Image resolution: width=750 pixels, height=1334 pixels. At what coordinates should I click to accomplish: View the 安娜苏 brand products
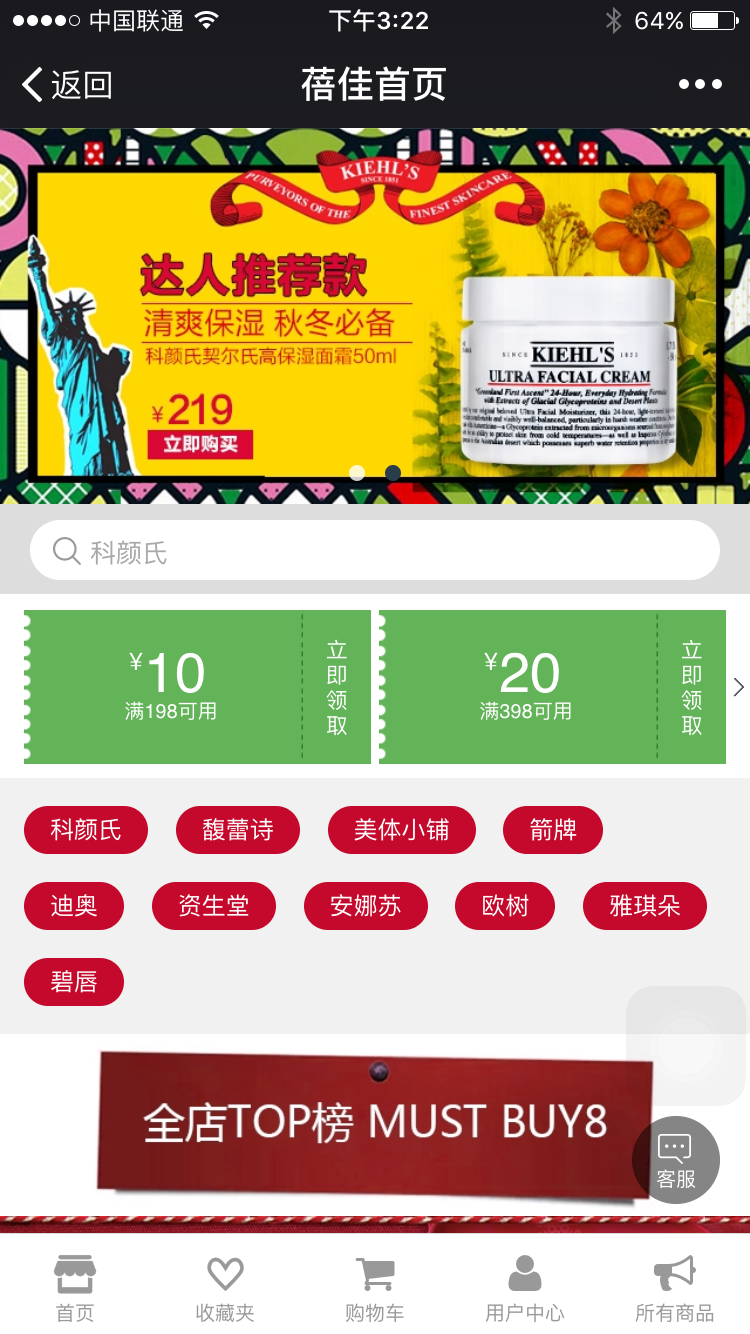click(x=366, y=906)
